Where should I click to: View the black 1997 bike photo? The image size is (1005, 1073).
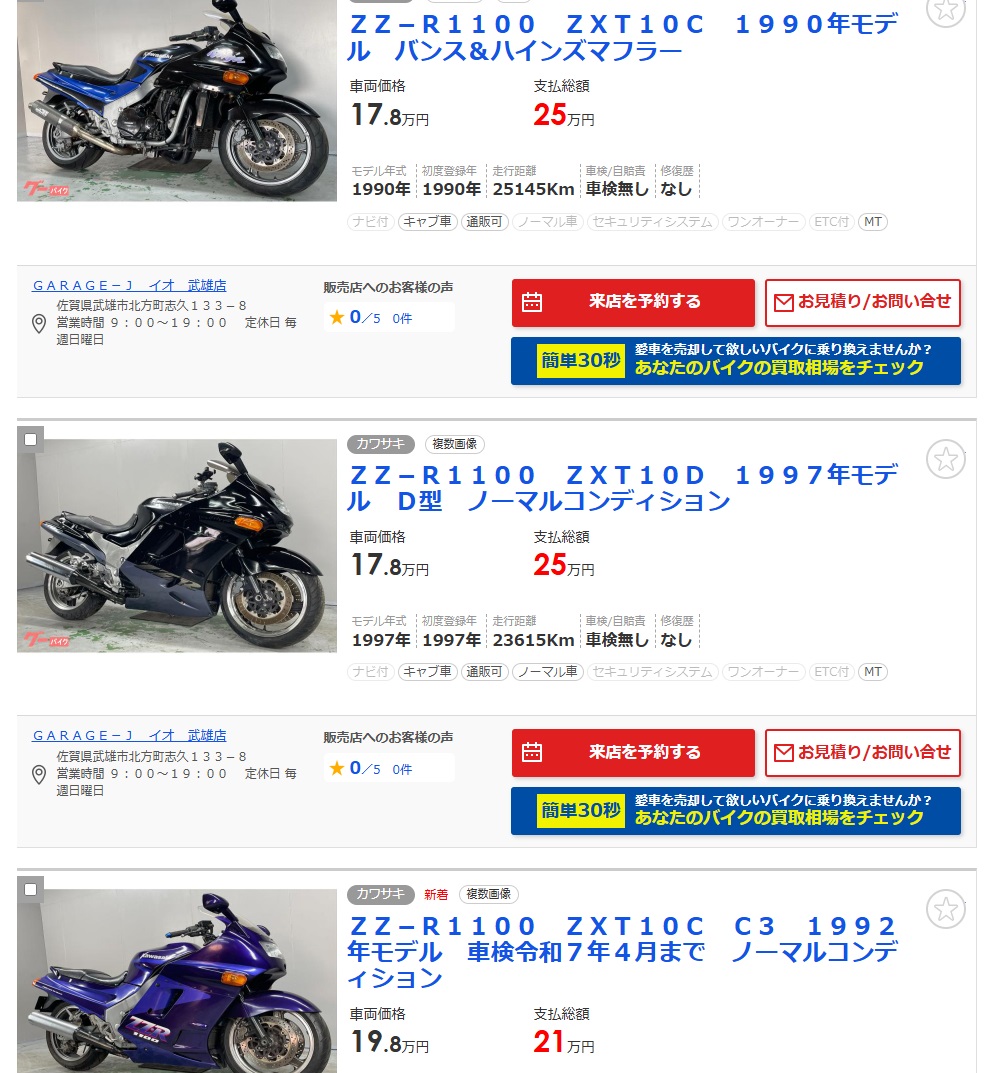pyautogui.click(x=176, y=545)
